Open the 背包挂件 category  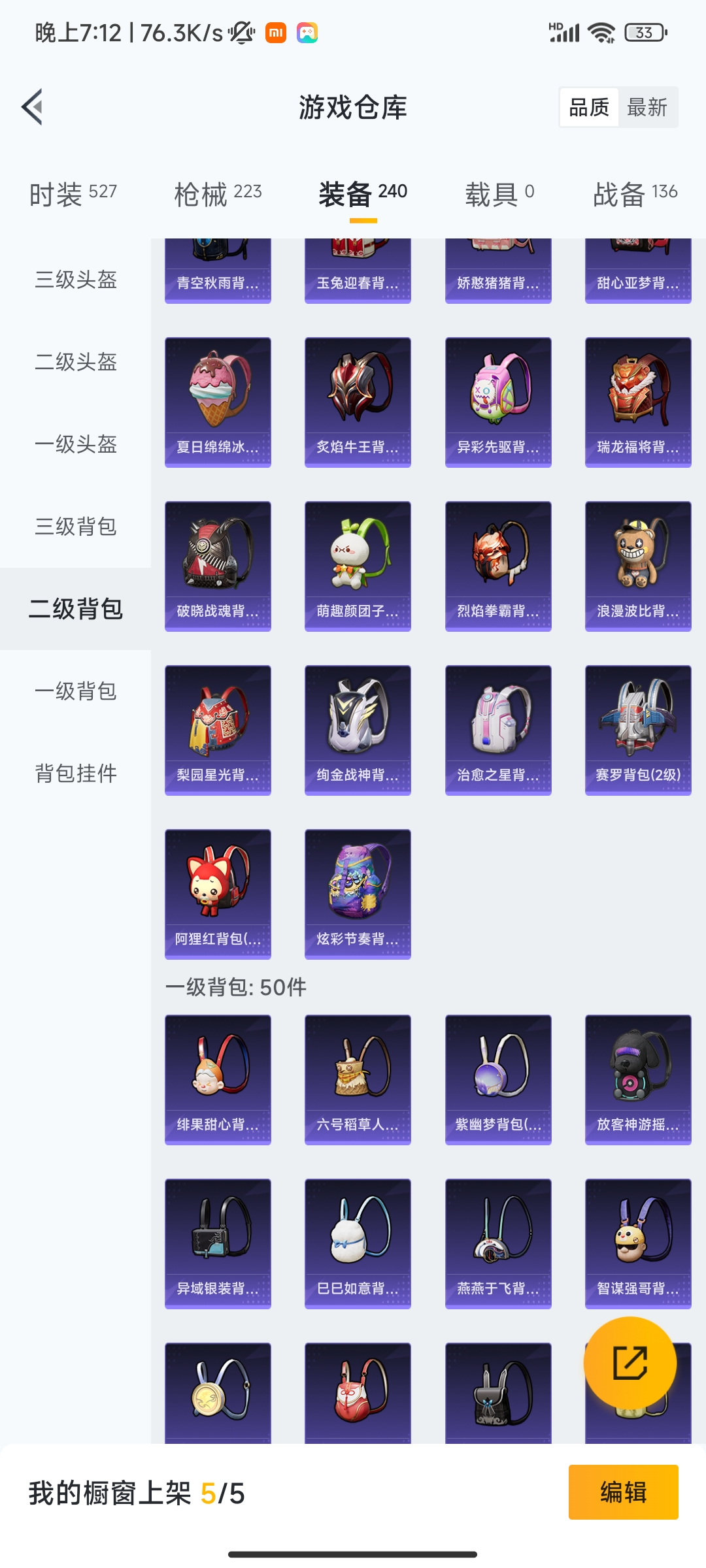[76, 774]
